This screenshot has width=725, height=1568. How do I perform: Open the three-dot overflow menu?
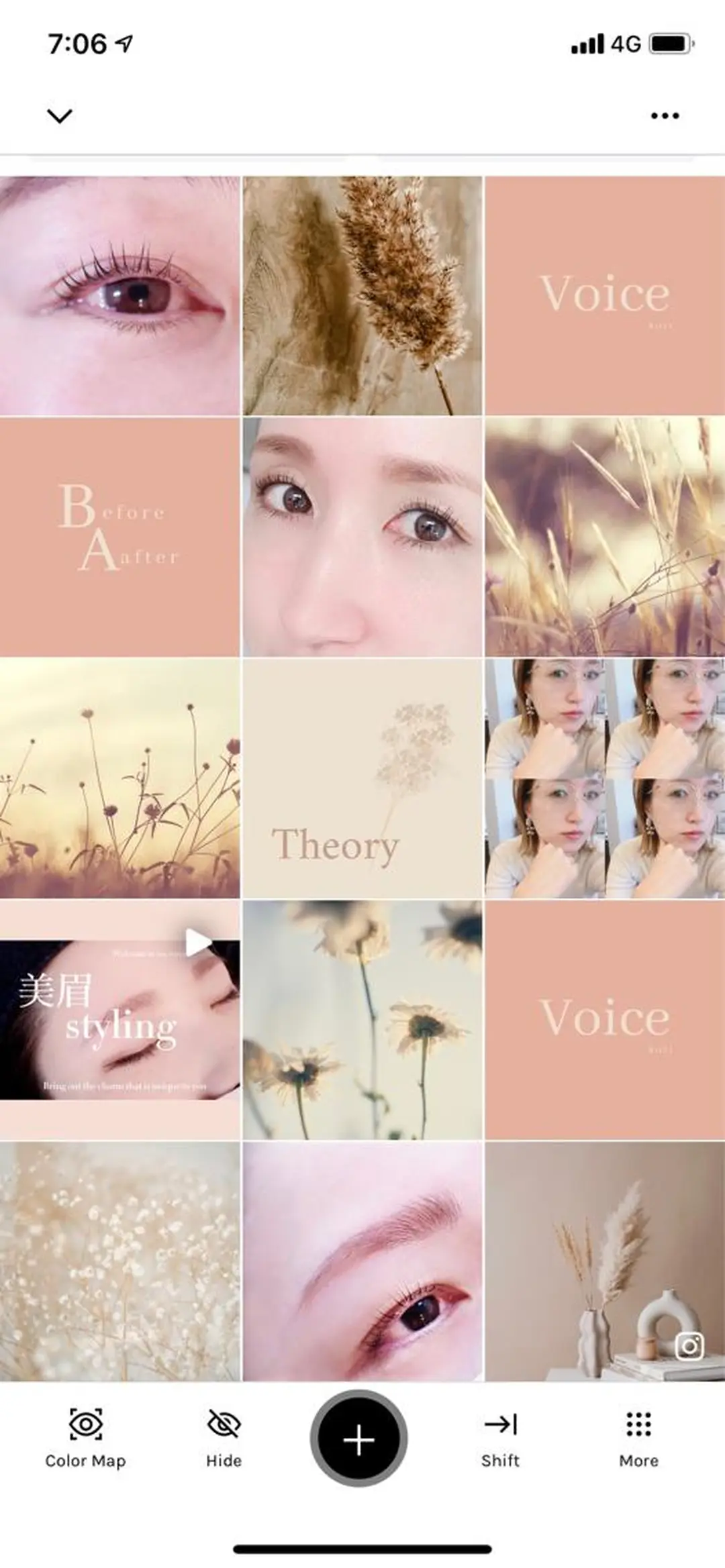pyautogui.click(x=665, y=116)
